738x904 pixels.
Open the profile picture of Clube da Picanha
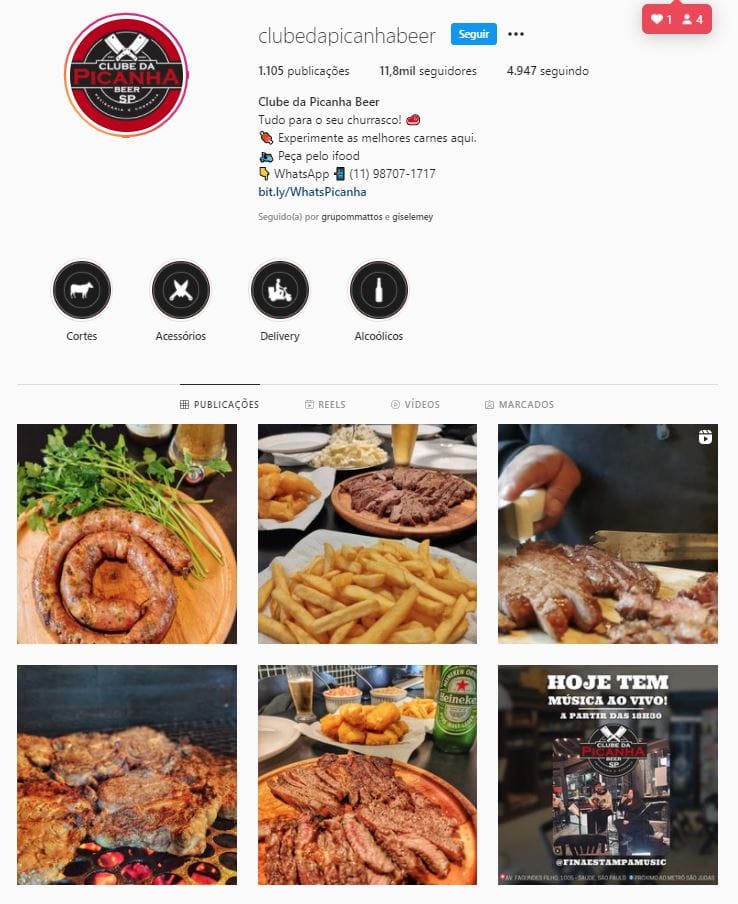[x=126, y=75]
